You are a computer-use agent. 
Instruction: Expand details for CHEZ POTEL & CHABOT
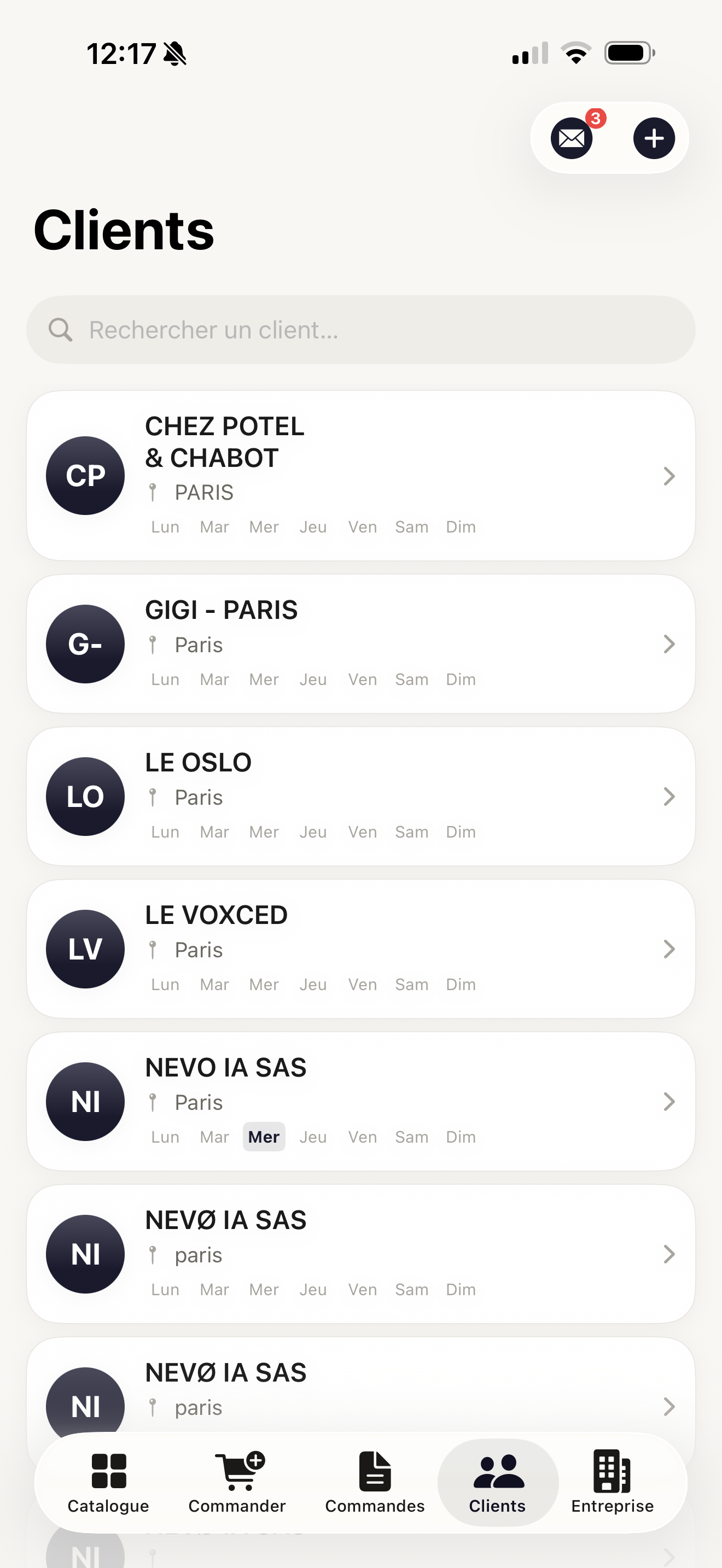tap(669, 476)
